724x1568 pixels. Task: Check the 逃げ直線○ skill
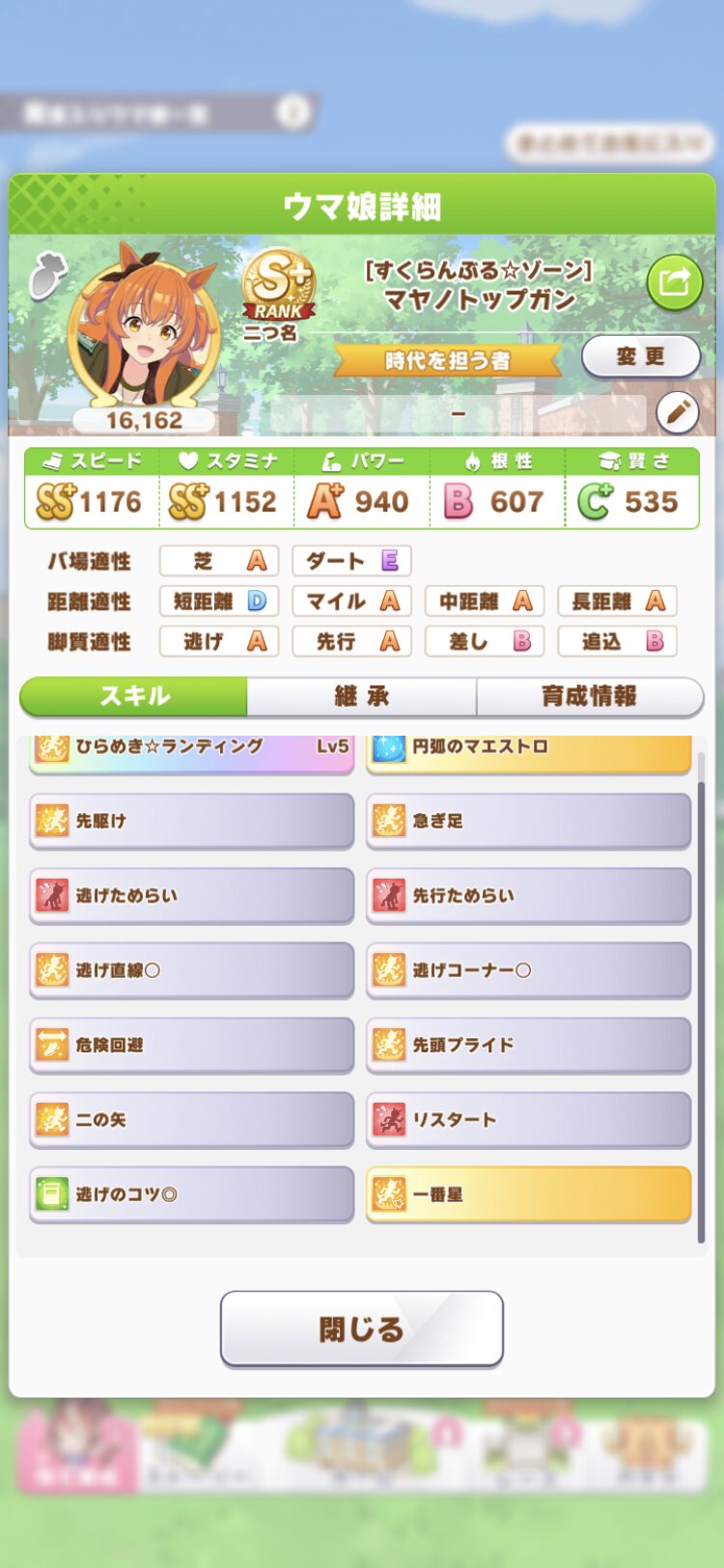pos(191,969)
